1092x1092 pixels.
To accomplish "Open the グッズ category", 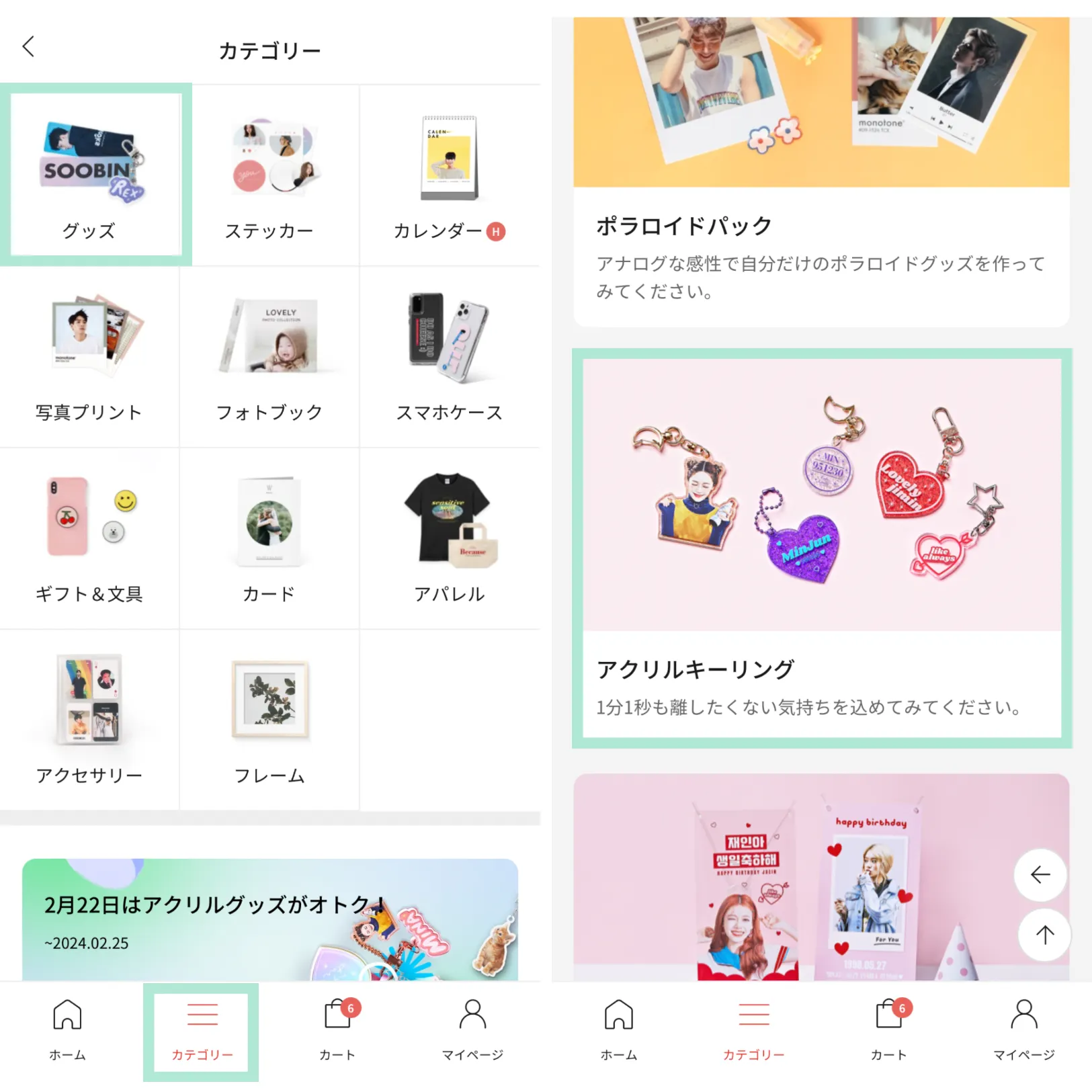I will (x=95, y=175).
